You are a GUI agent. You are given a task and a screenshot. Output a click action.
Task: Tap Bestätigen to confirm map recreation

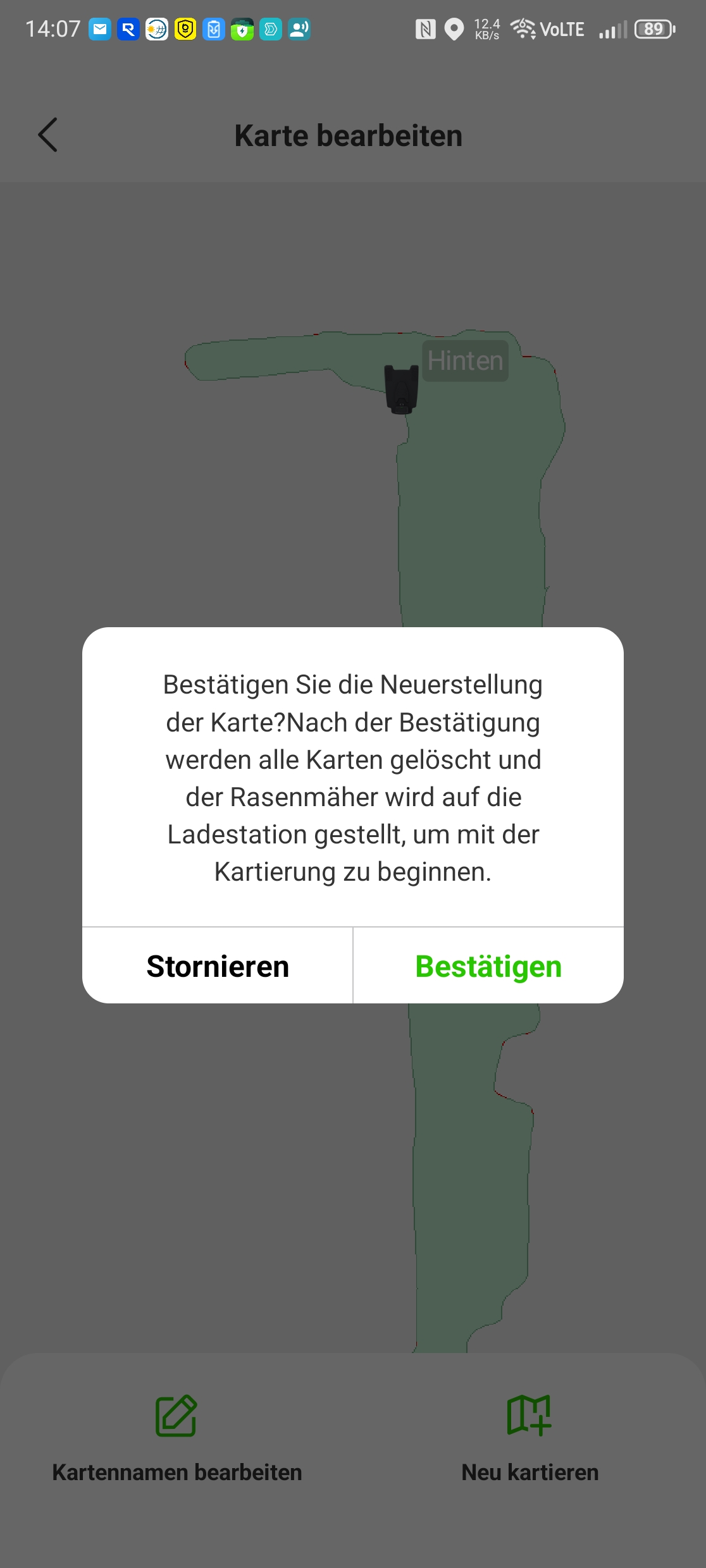pos(488,966)
